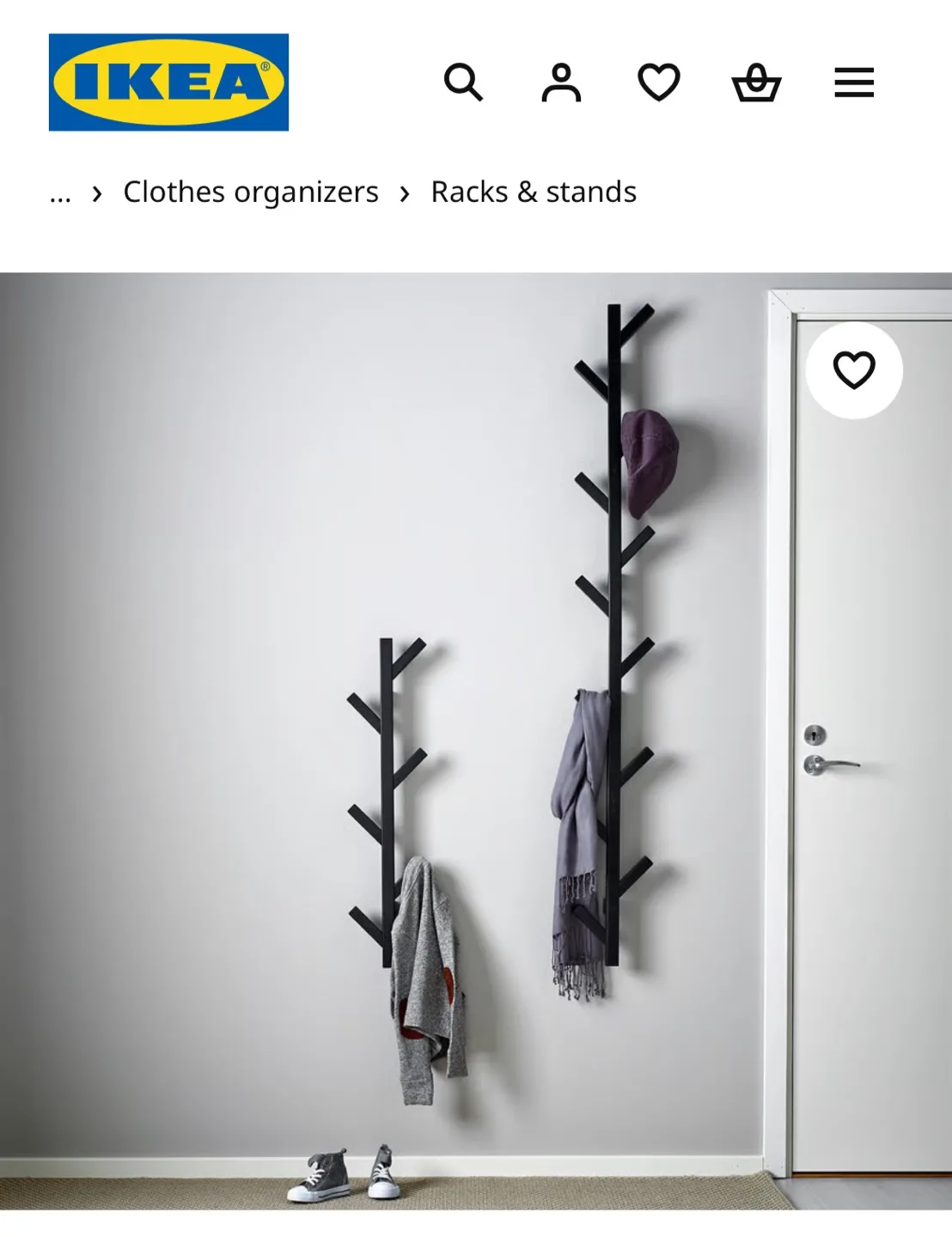
Task: Click the favorites heart icon in header
Action: [x=659, y=83]
